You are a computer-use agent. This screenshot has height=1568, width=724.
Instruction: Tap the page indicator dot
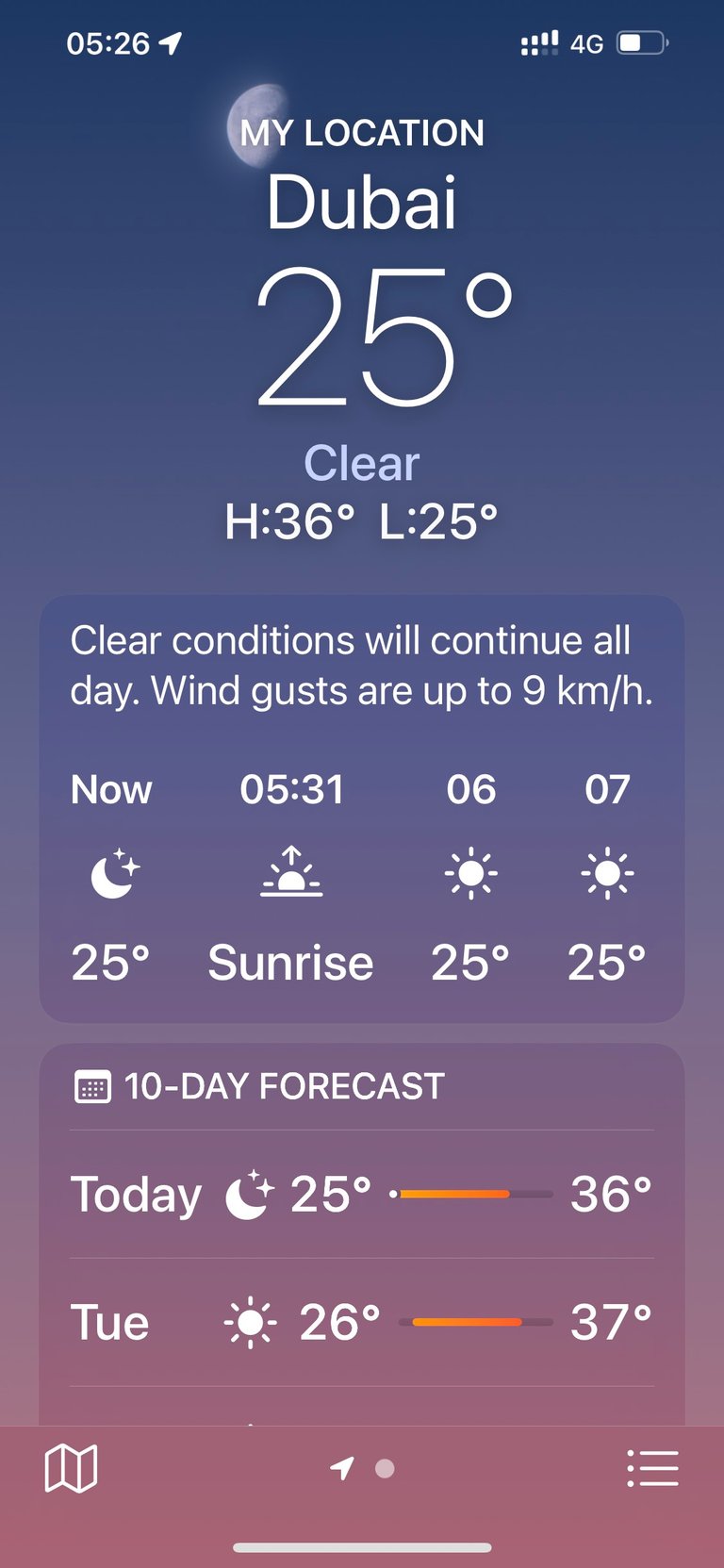pyautogui.click(x=385, y=1468)
